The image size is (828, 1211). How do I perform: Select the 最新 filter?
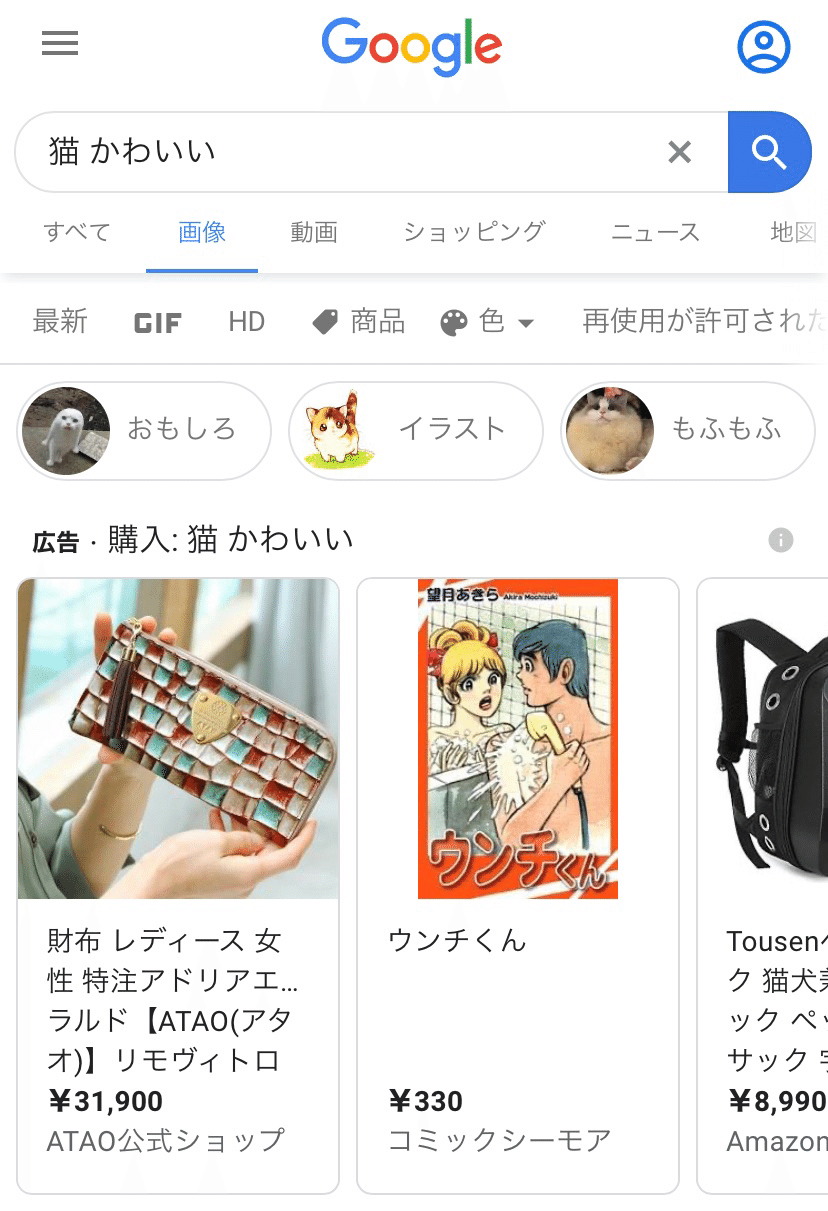[60, 322]
